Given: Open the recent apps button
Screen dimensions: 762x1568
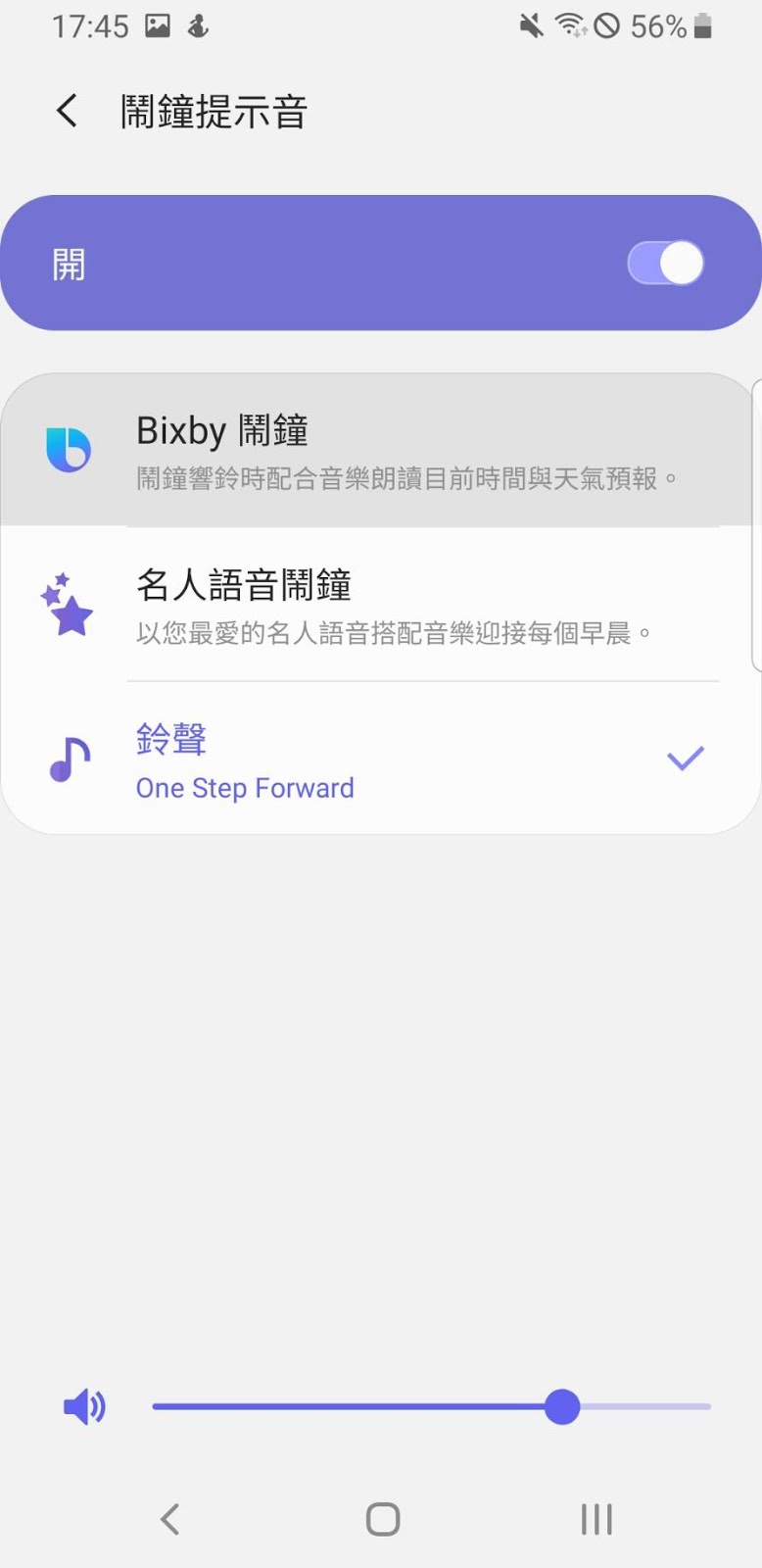Looking at the screenshot, I should (595, 1519).
